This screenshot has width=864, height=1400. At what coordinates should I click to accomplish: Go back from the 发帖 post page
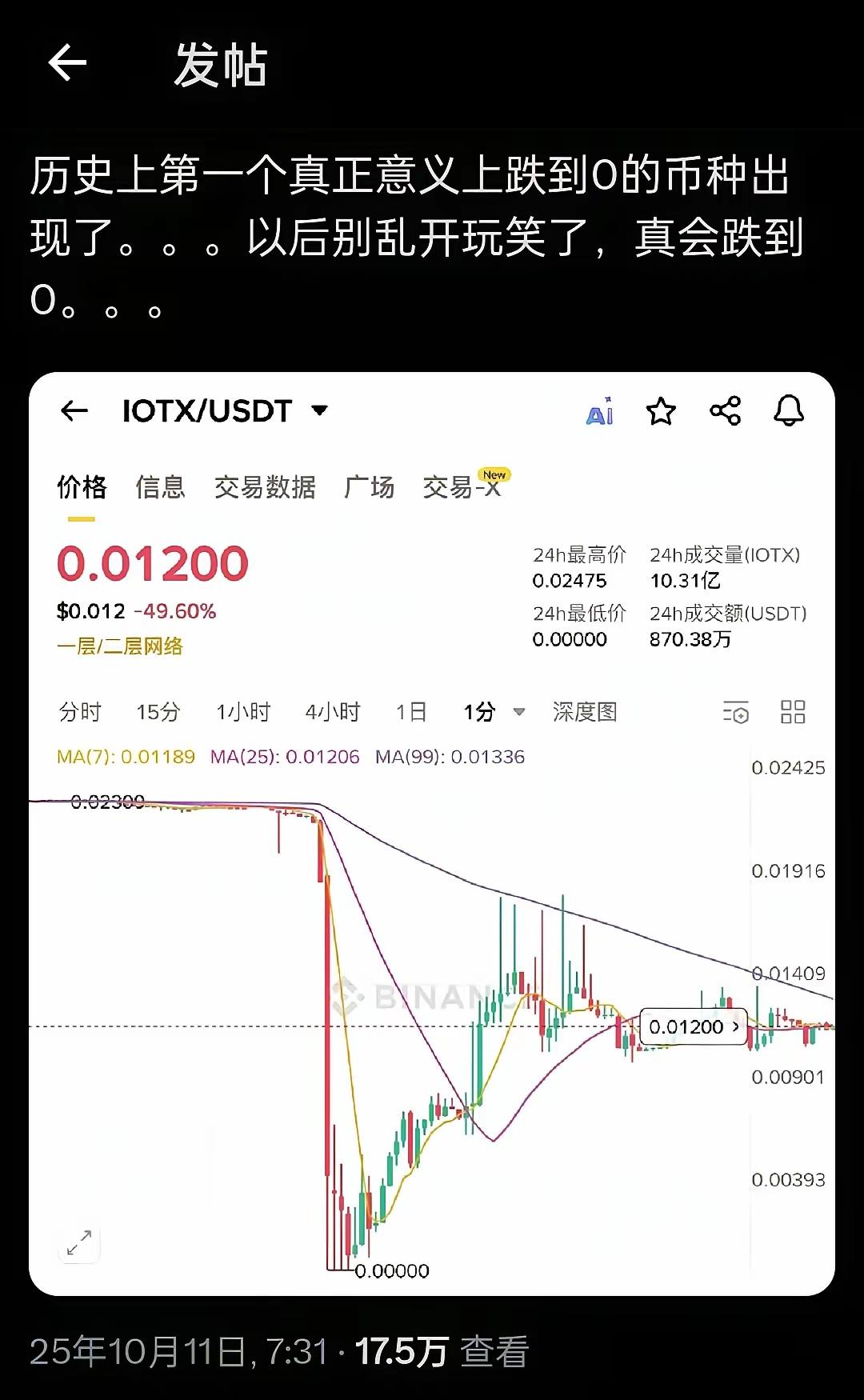point(67,64)
